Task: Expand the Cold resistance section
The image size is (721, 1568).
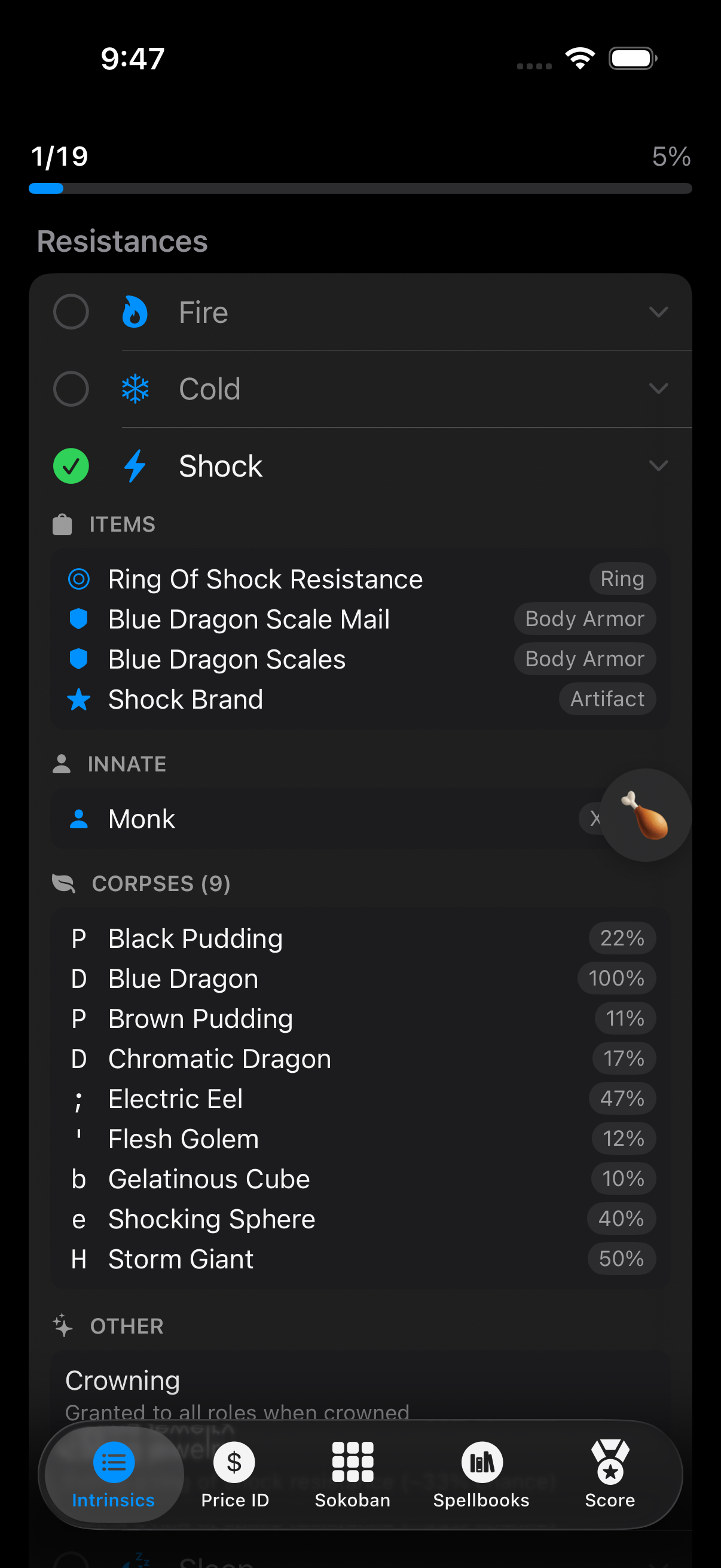Action: [x=659, y=388]
